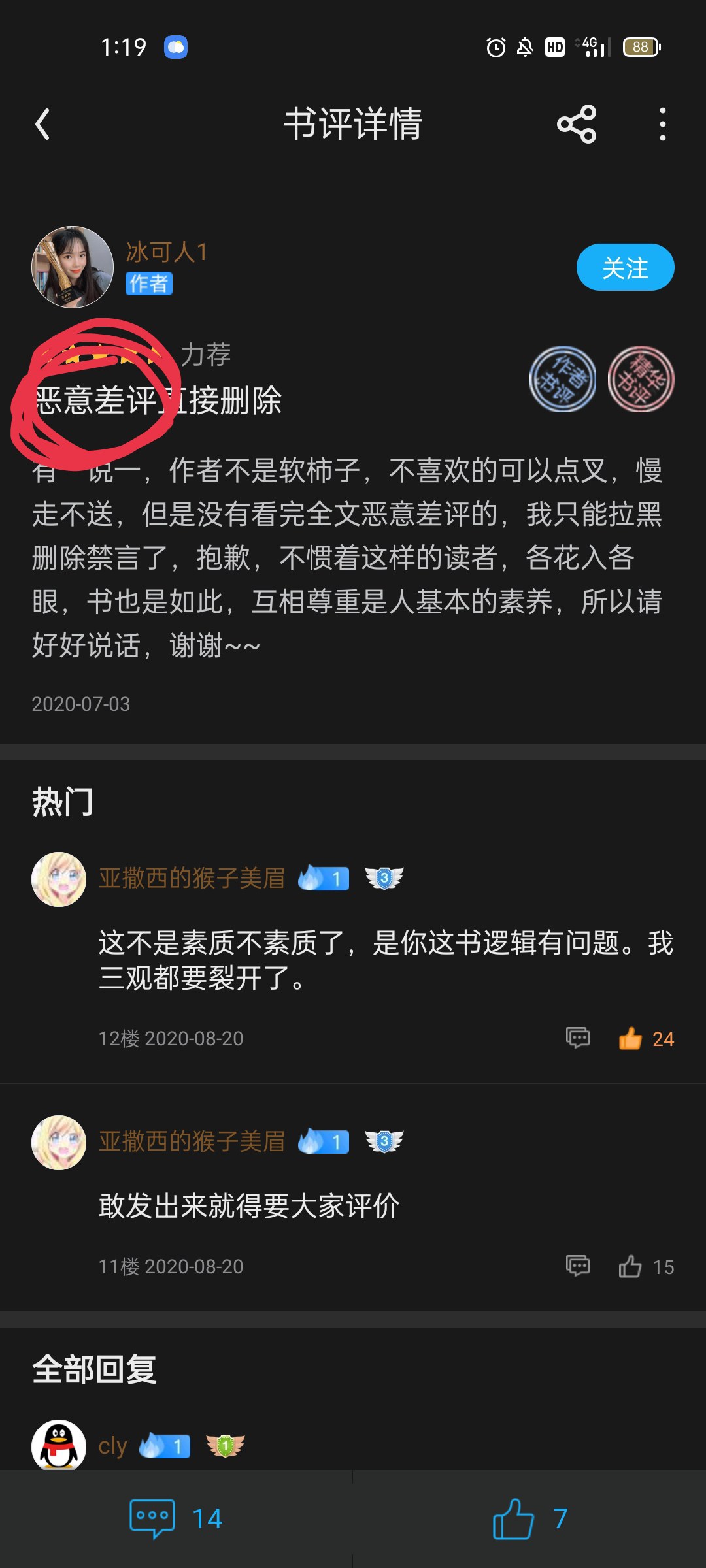The width and height of the screenshot is (706, 1568).
Task: Follow author 冰可人1 with 关注
Action: (x=625, y=267)
